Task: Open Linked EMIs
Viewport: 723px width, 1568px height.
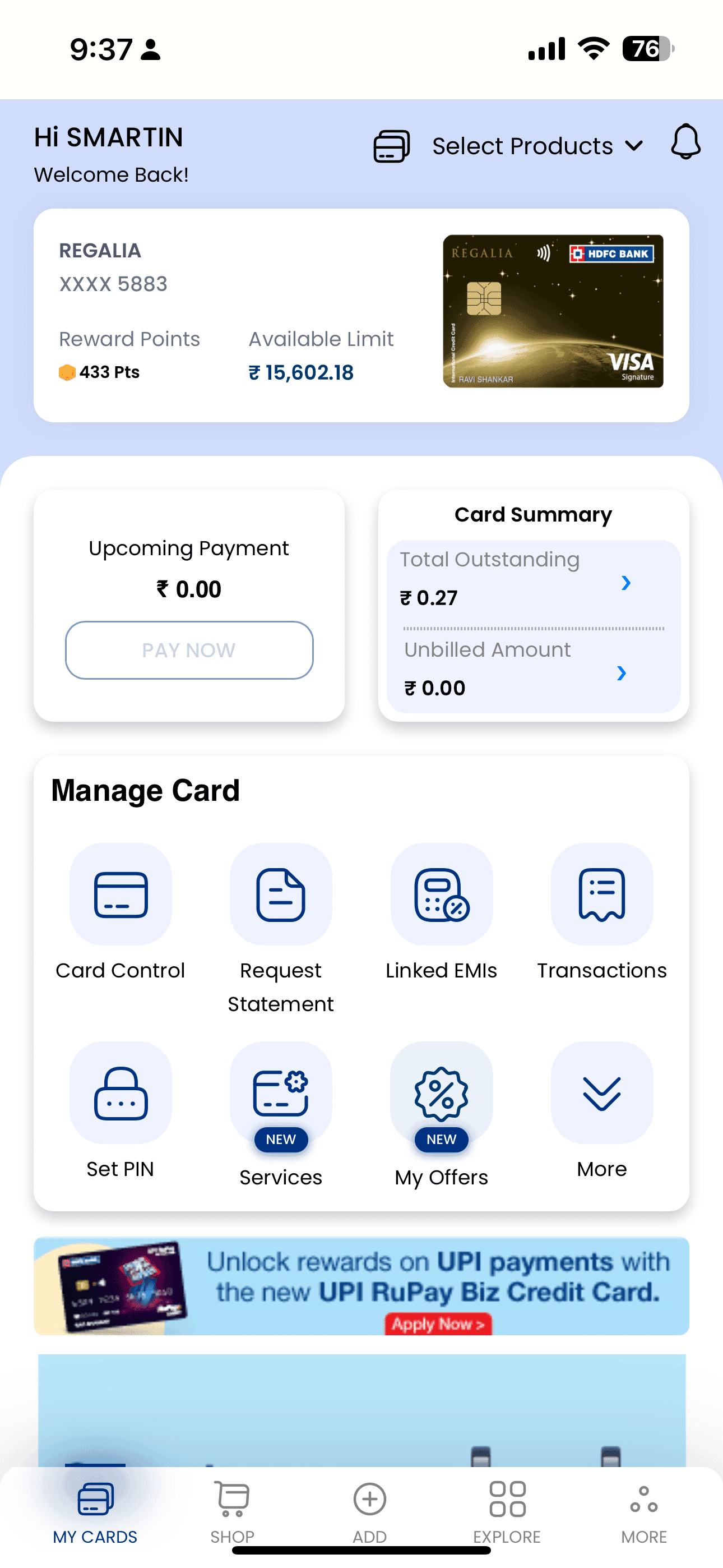Action: pos(441,912)
